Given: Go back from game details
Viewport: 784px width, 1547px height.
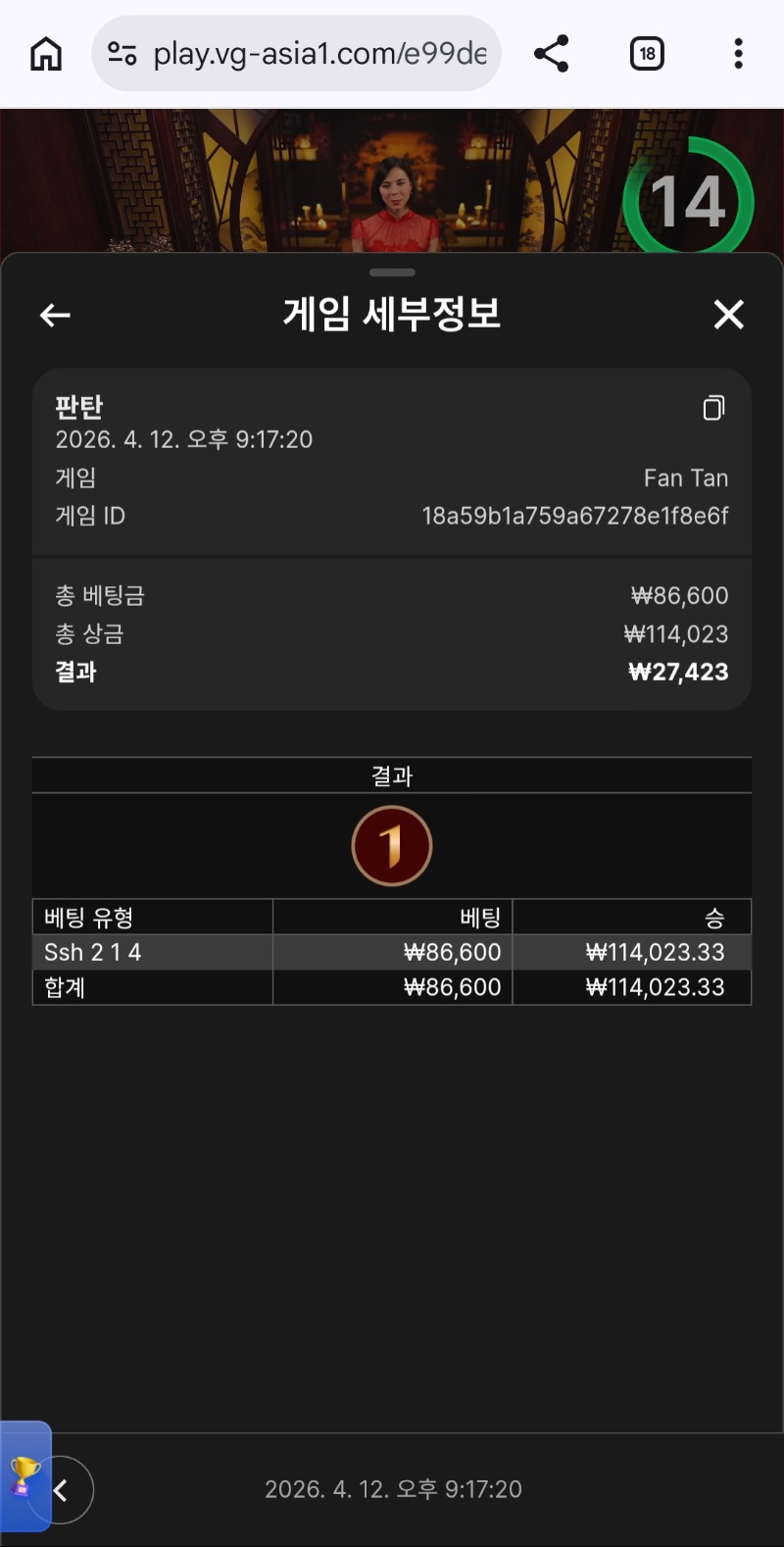Looking at the screenshot, I should point(55,315).
